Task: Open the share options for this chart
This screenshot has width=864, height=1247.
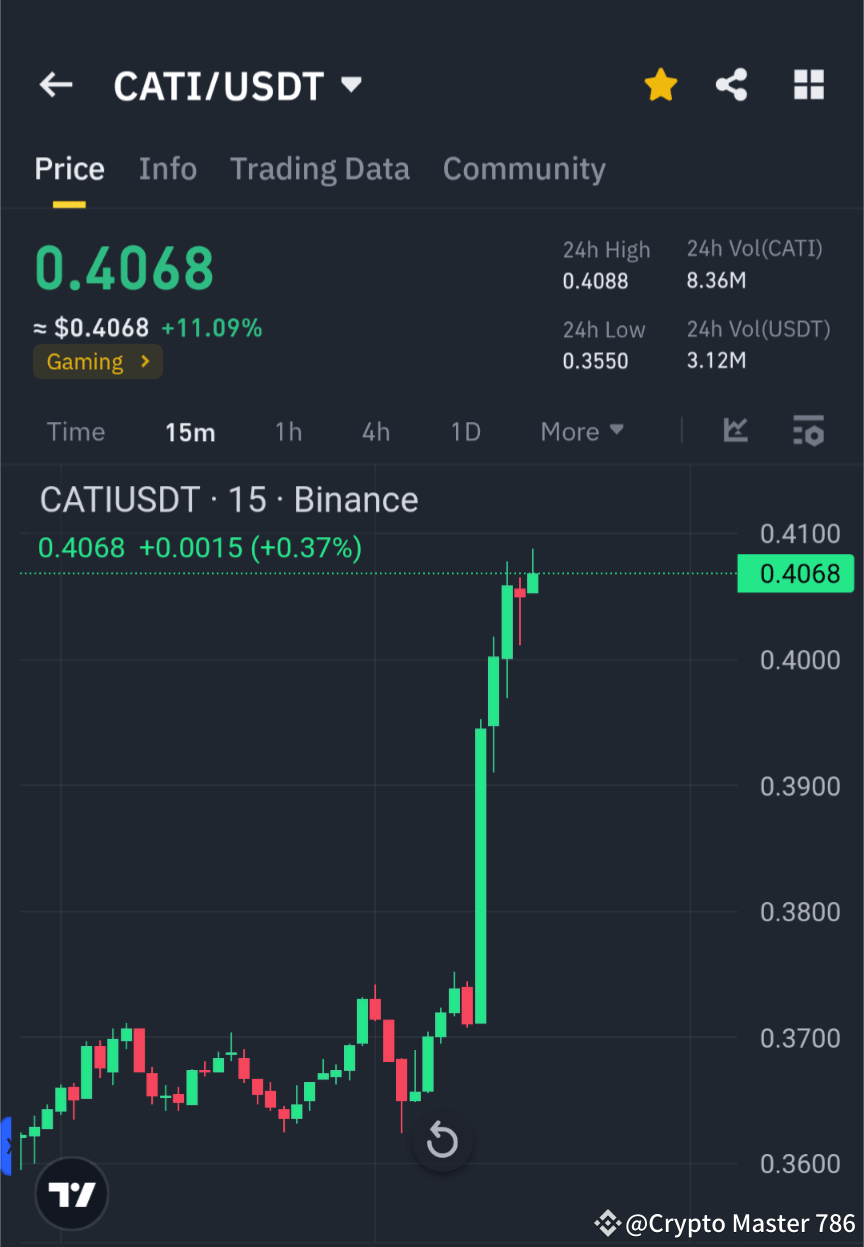Action: (x=731, y=84)
